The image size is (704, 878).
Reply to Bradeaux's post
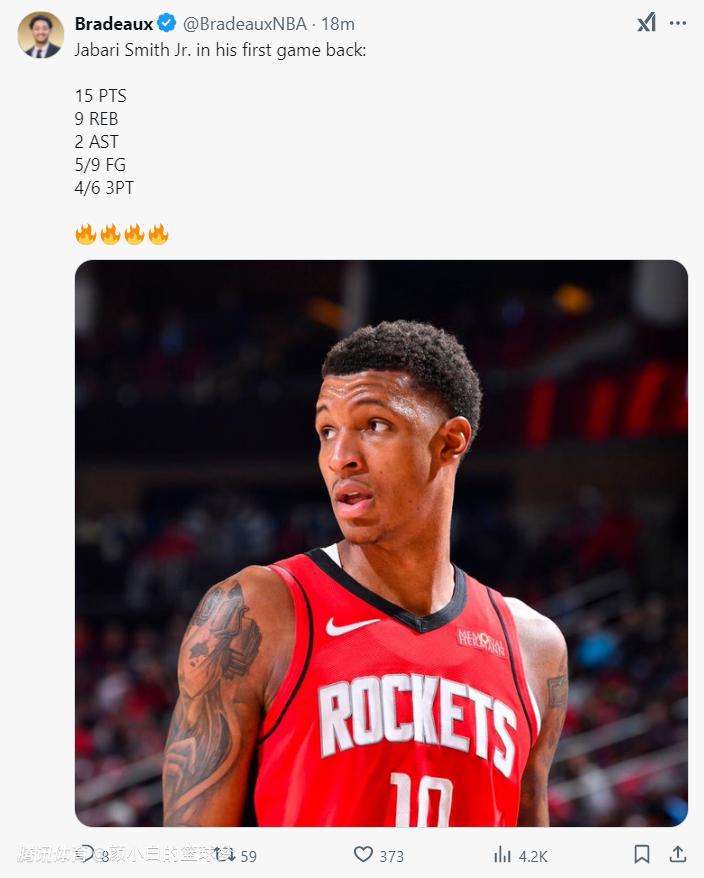tap(87, 855)
